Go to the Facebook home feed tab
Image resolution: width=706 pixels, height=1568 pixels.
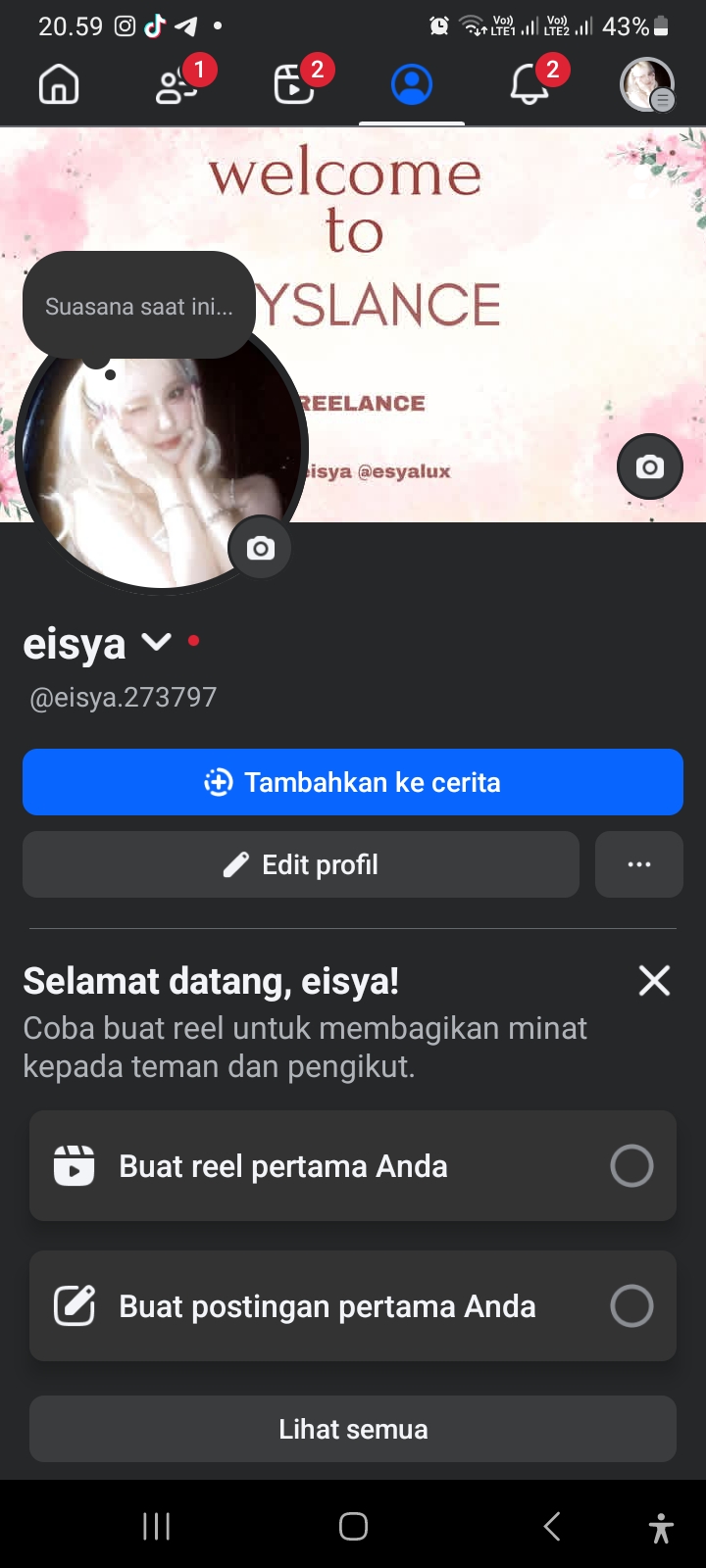[59, 84]
